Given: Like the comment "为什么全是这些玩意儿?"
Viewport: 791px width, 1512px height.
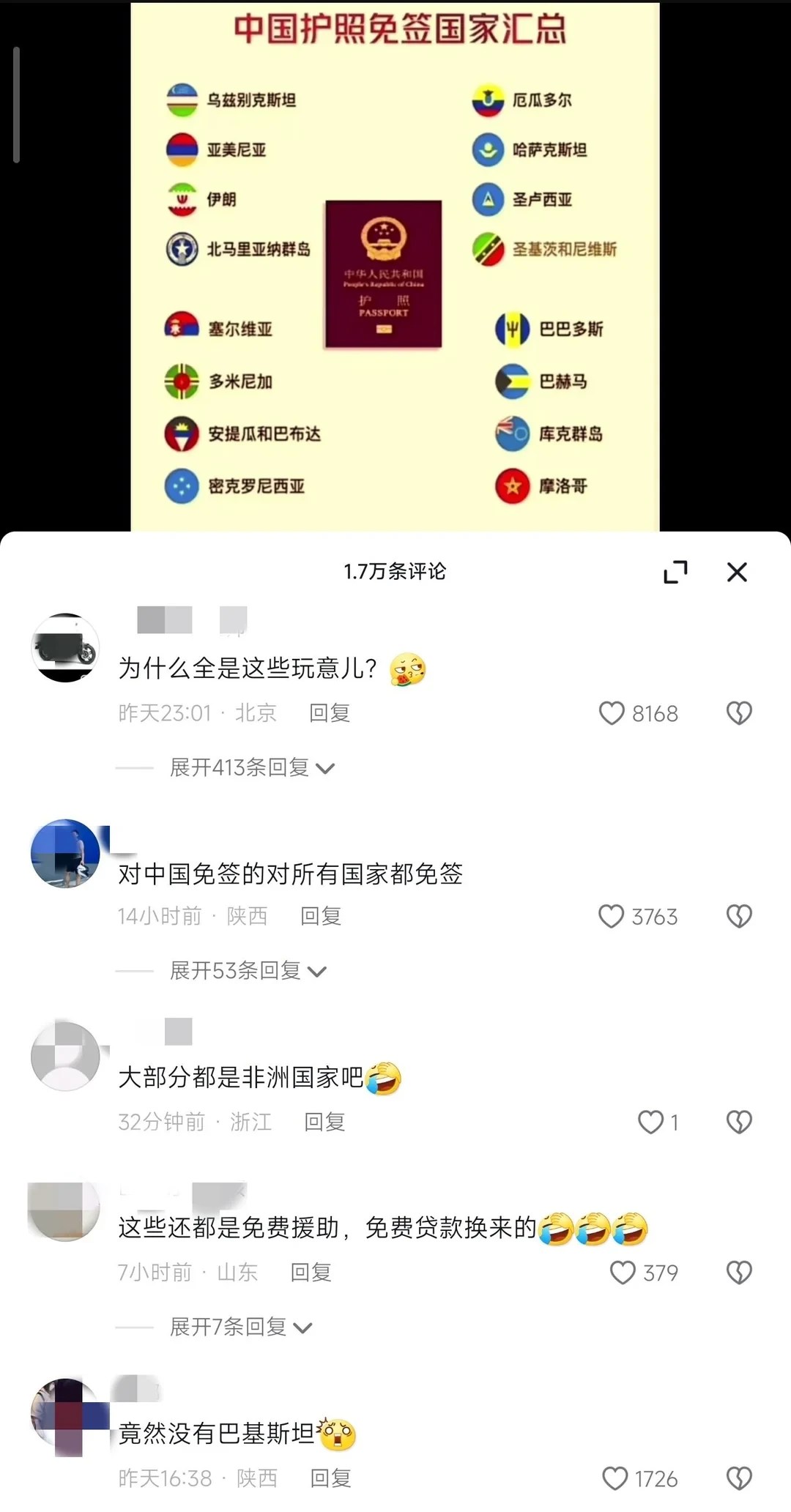Looking at the screenshot, I should tap(612, 713).
